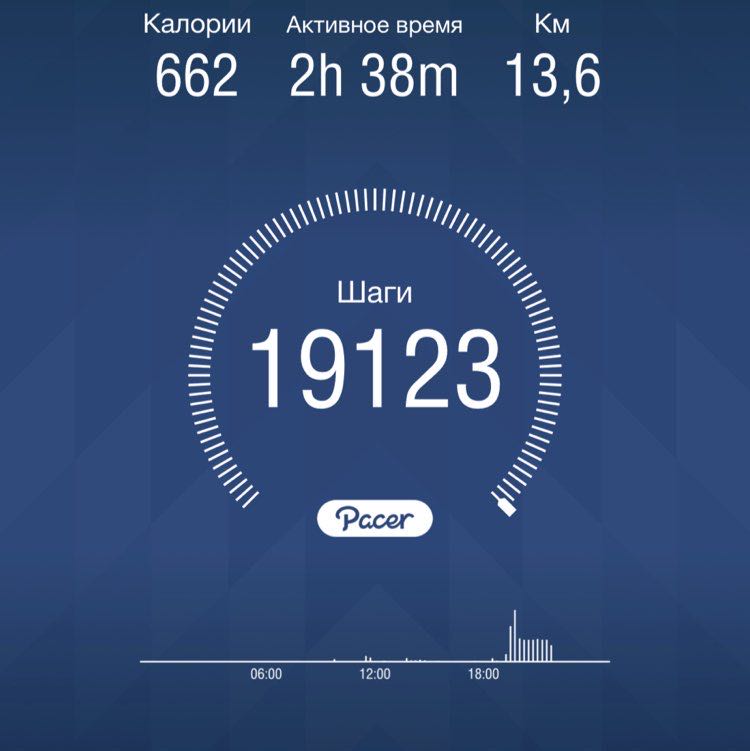
Task: Select the 06:00 timeline label
Action: (x=266, y=674)
